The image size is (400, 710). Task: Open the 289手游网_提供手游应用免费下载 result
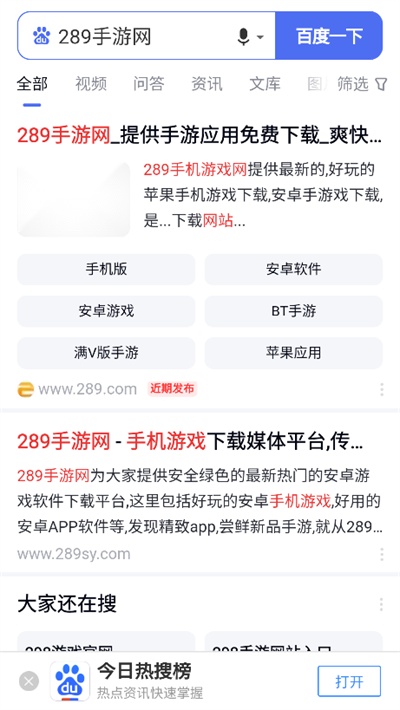199,135
